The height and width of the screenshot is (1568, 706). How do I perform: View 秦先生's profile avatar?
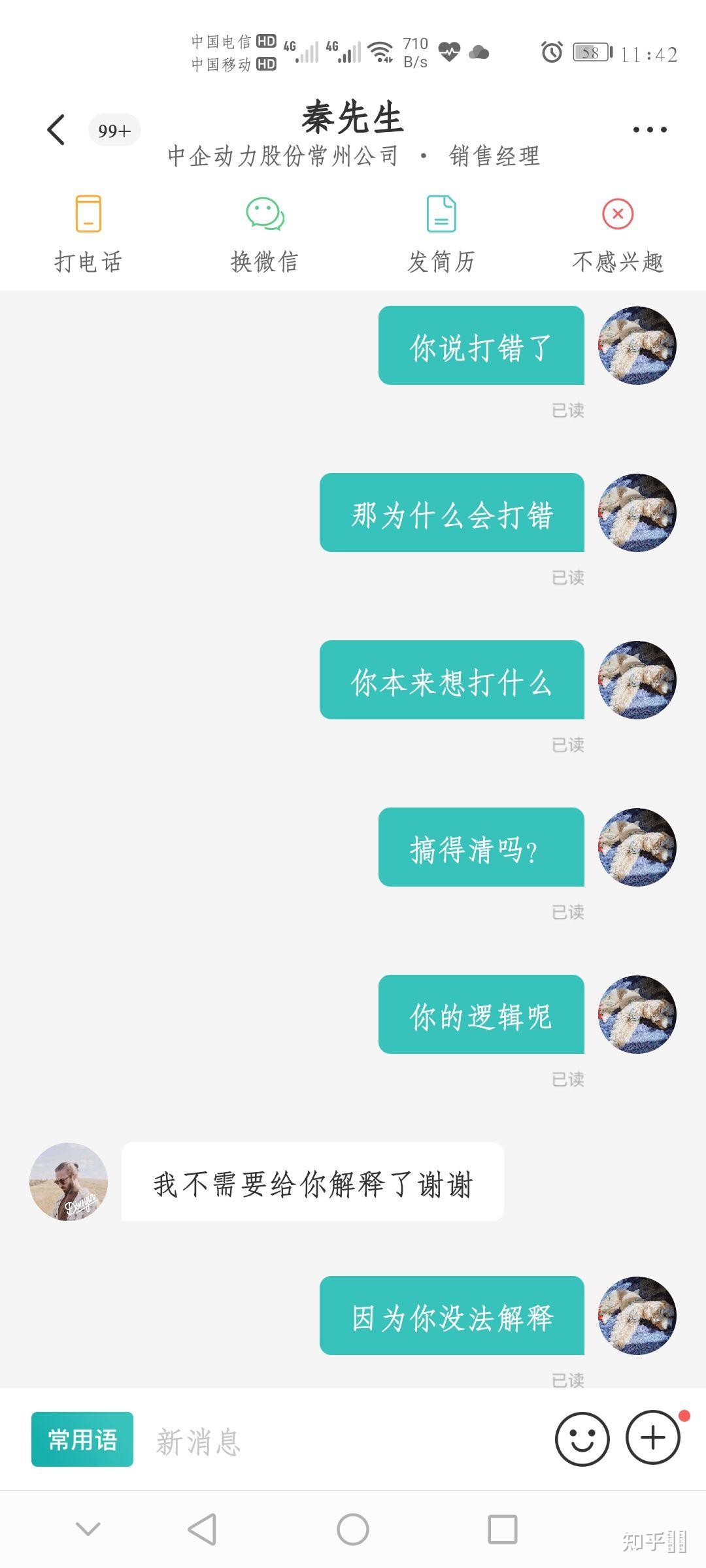click(x=69, y=1181)
